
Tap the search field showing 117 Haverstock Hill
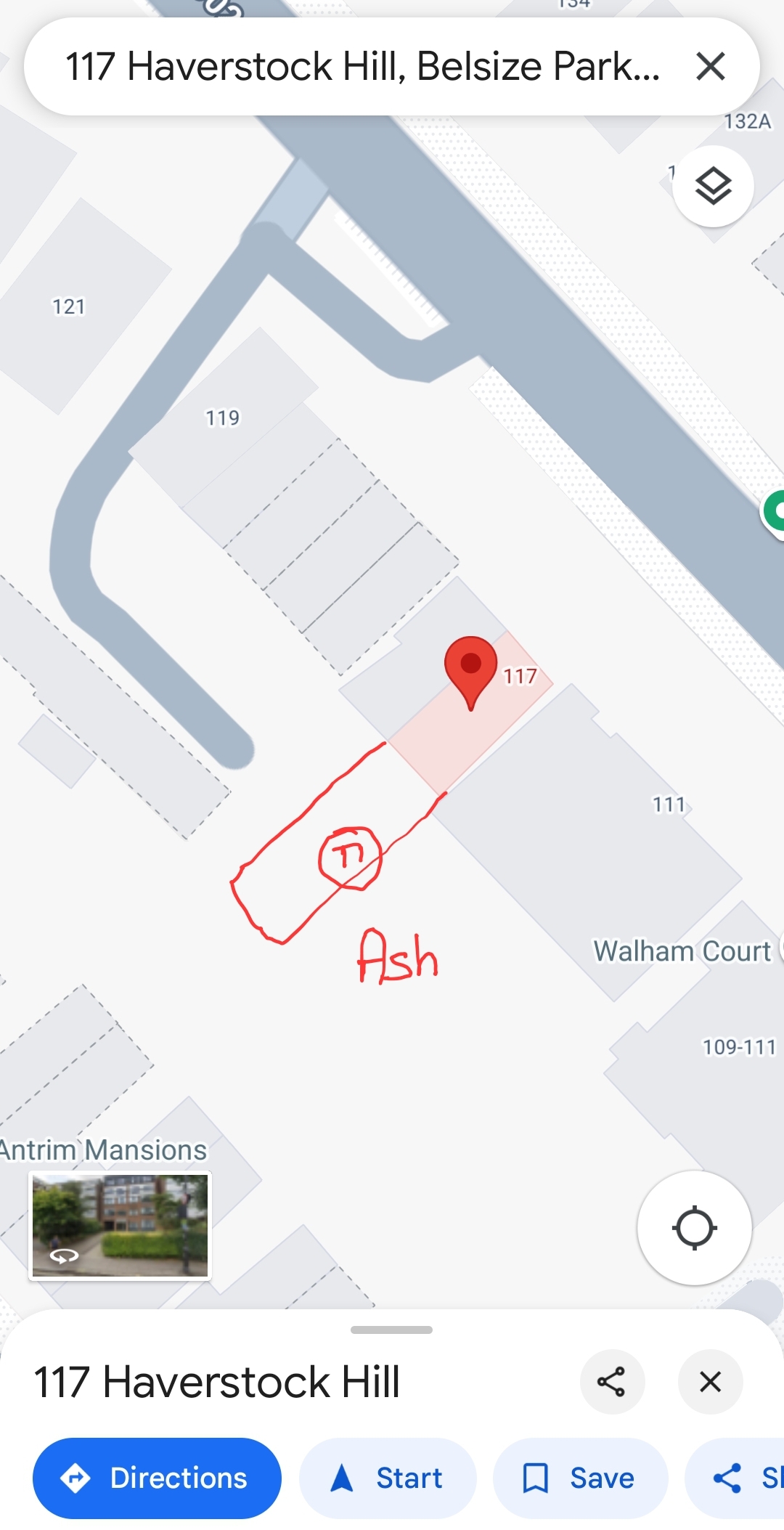tap(363, 66)
